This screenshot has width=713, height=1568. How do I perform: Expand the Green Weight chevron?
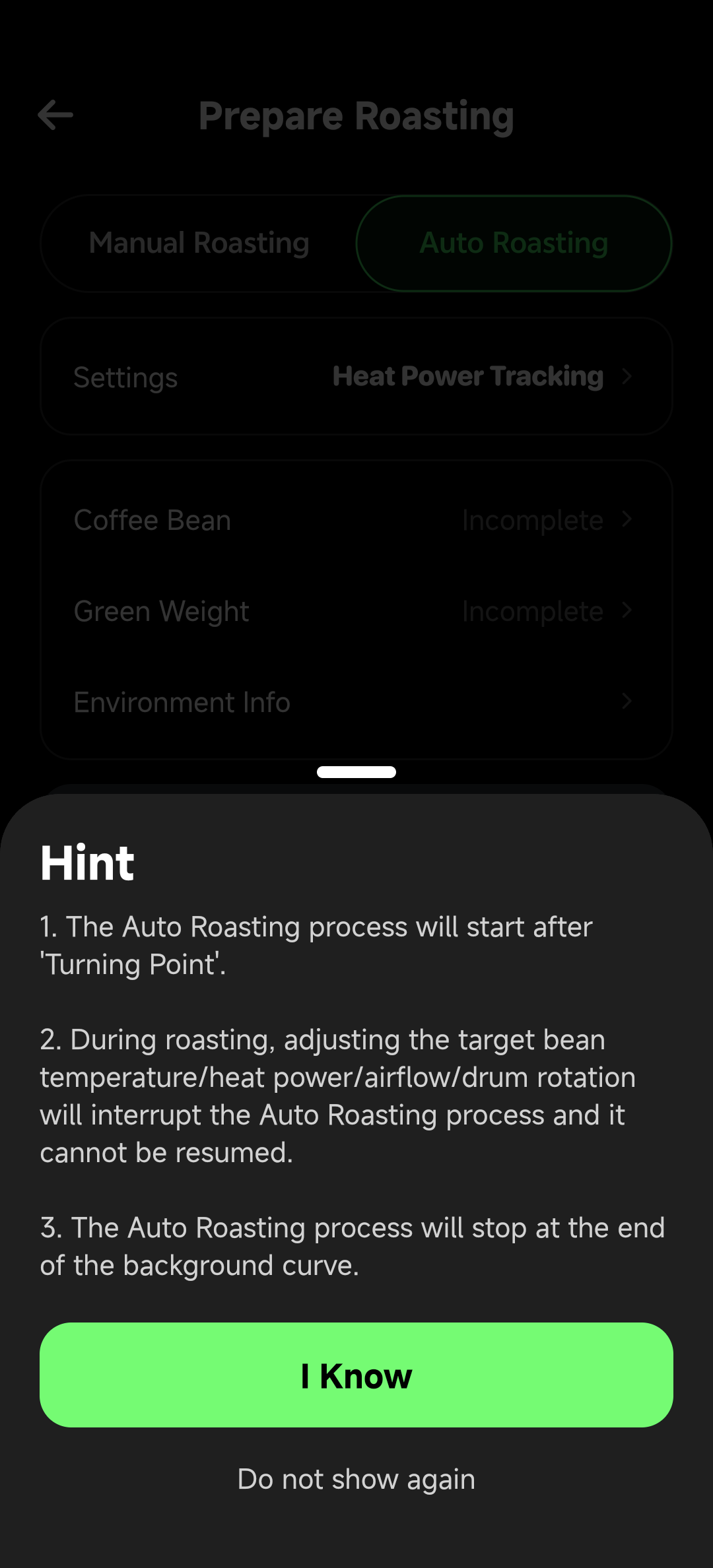click(x=626, y=610)
